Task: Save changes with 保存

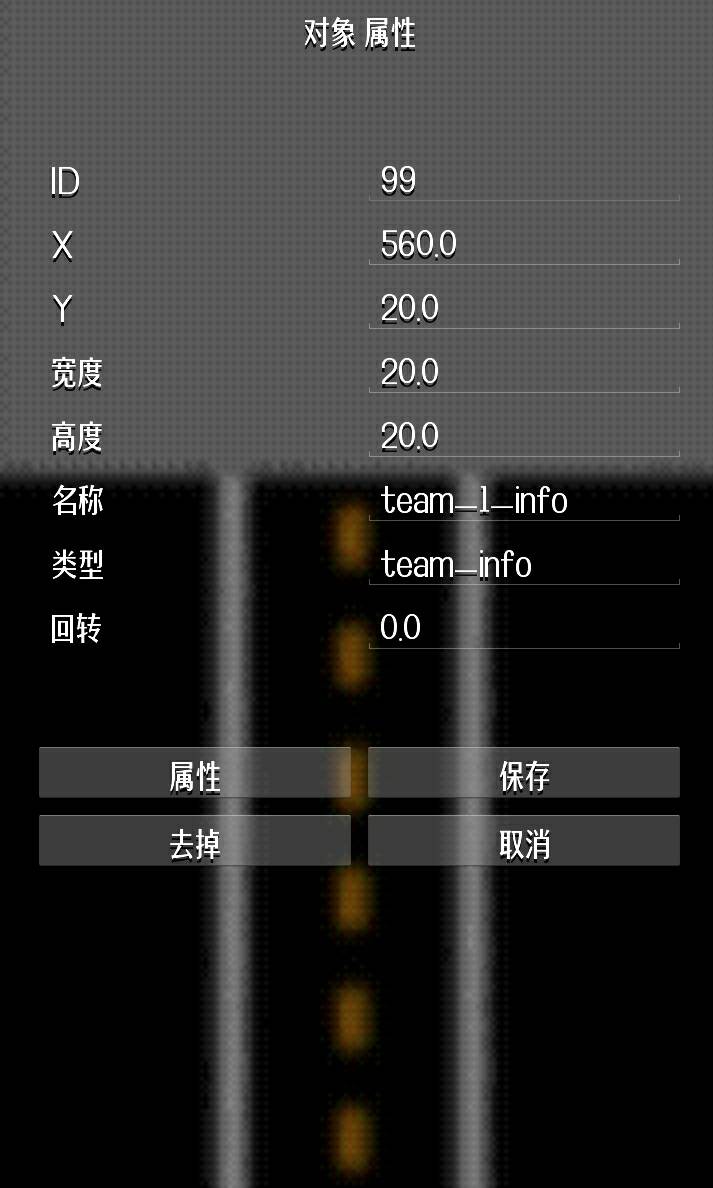Action: point(523,773)
